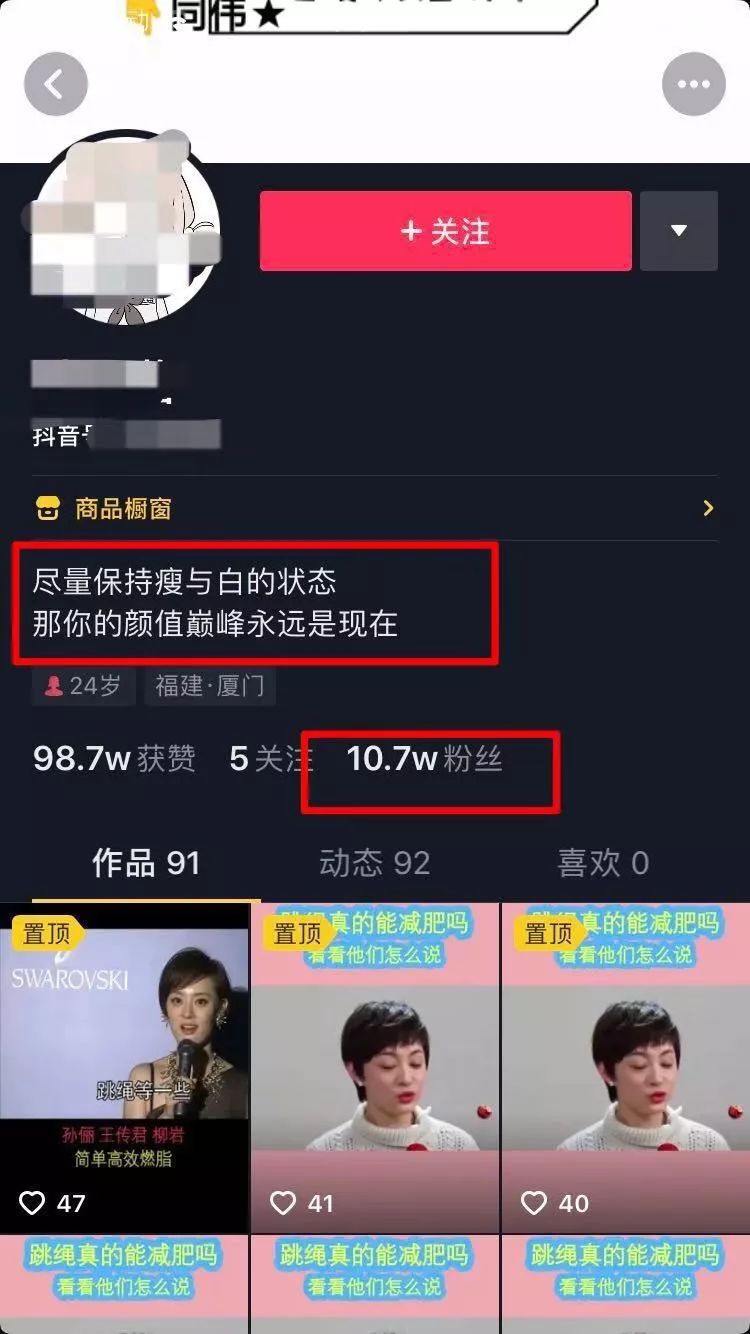
Task: Follow this account with the 关注 button
Action: tap(445, 231)
